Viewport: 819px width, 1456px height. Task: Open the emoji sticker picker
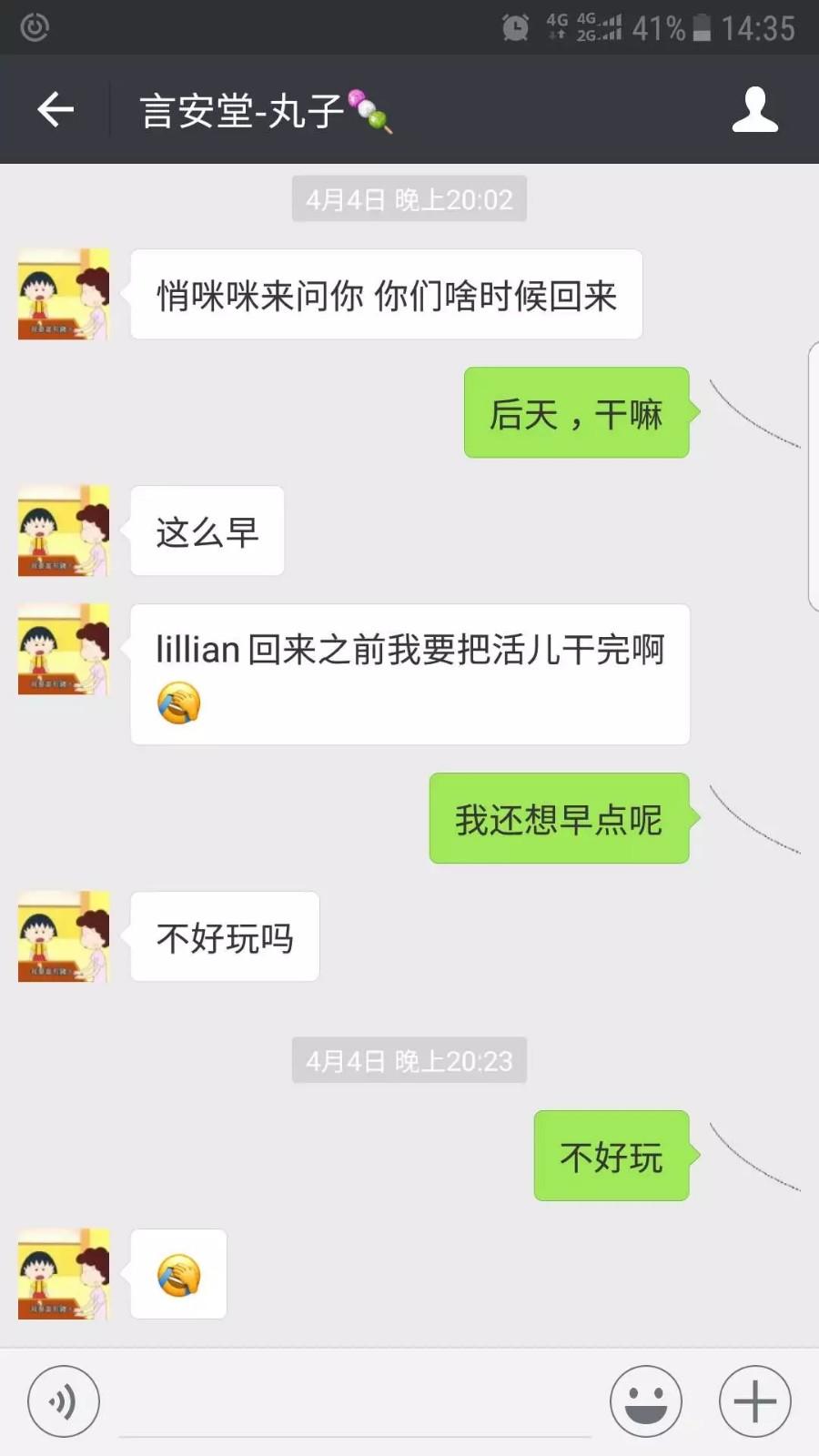(645, 1401)
